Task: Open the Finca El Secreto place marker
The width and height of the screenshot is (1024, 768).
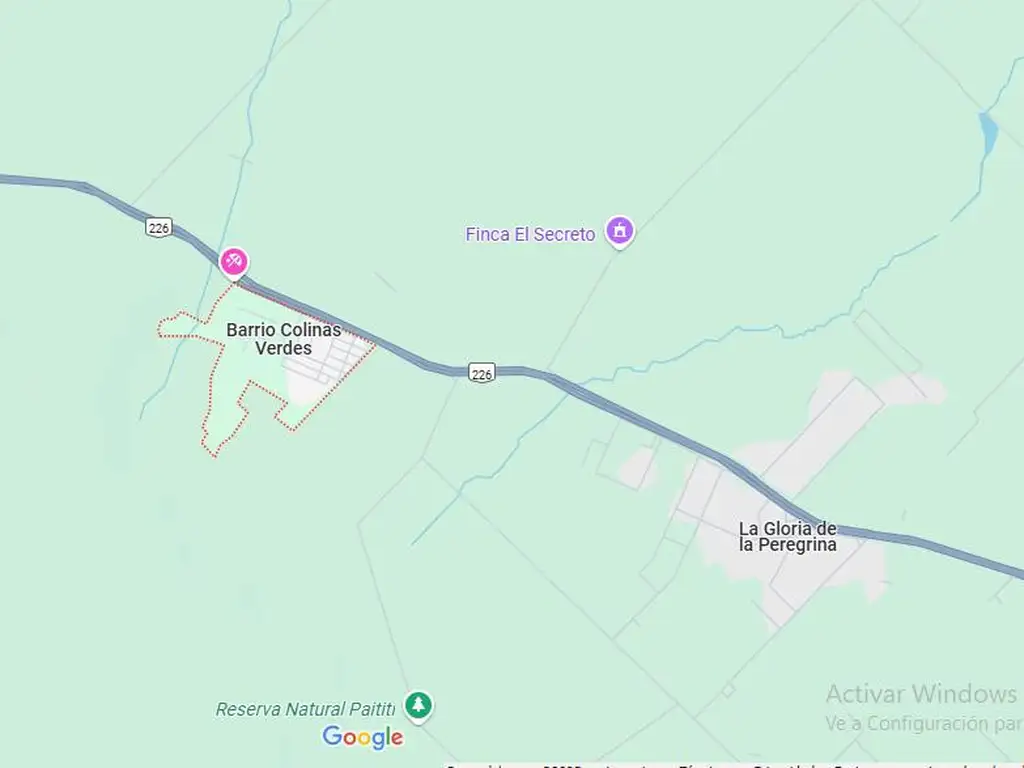Action: click(x=620, y=231)
